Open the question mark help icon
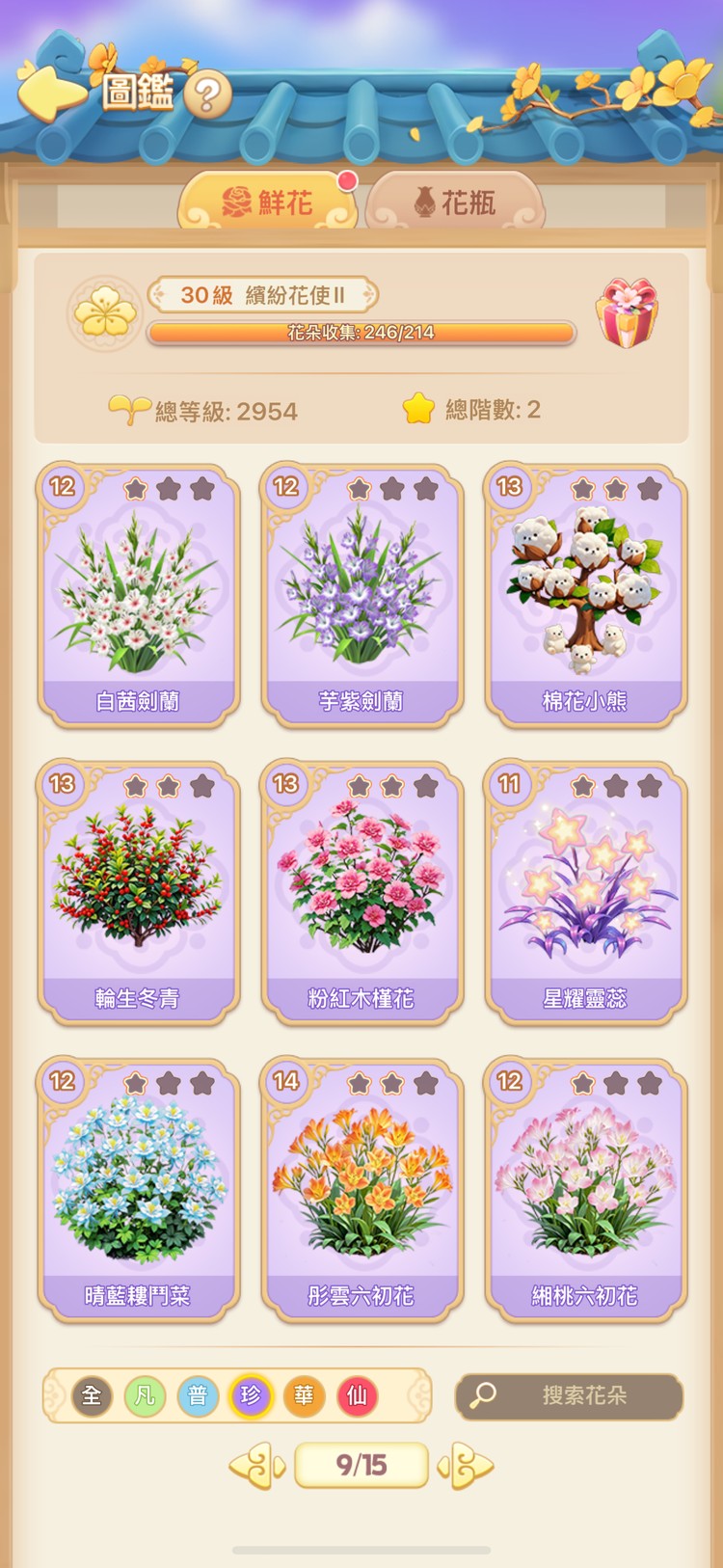Viewport: 723px width, 1568px height. (x=206, y=95)
